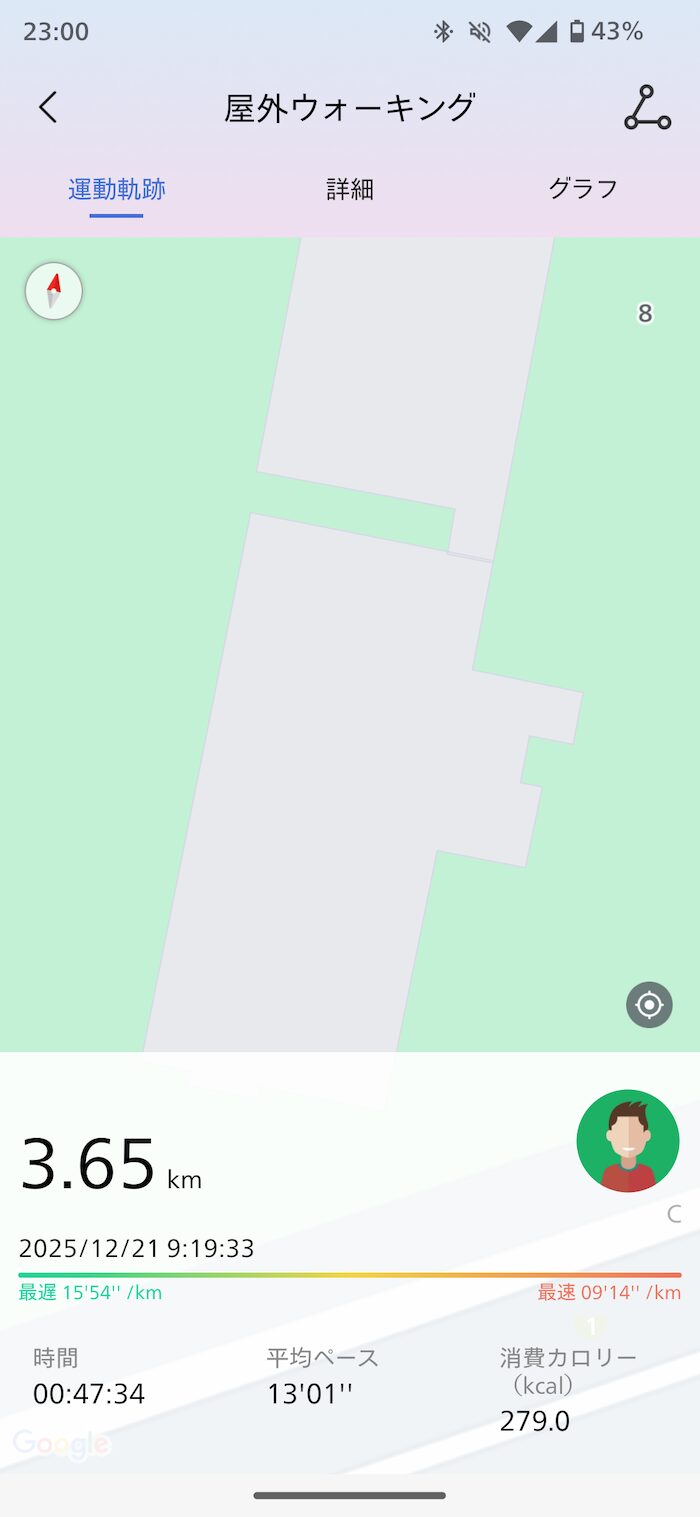The image size is (700, 1517).
Task: Open the route share icon
Action: (x=647, y=108)
